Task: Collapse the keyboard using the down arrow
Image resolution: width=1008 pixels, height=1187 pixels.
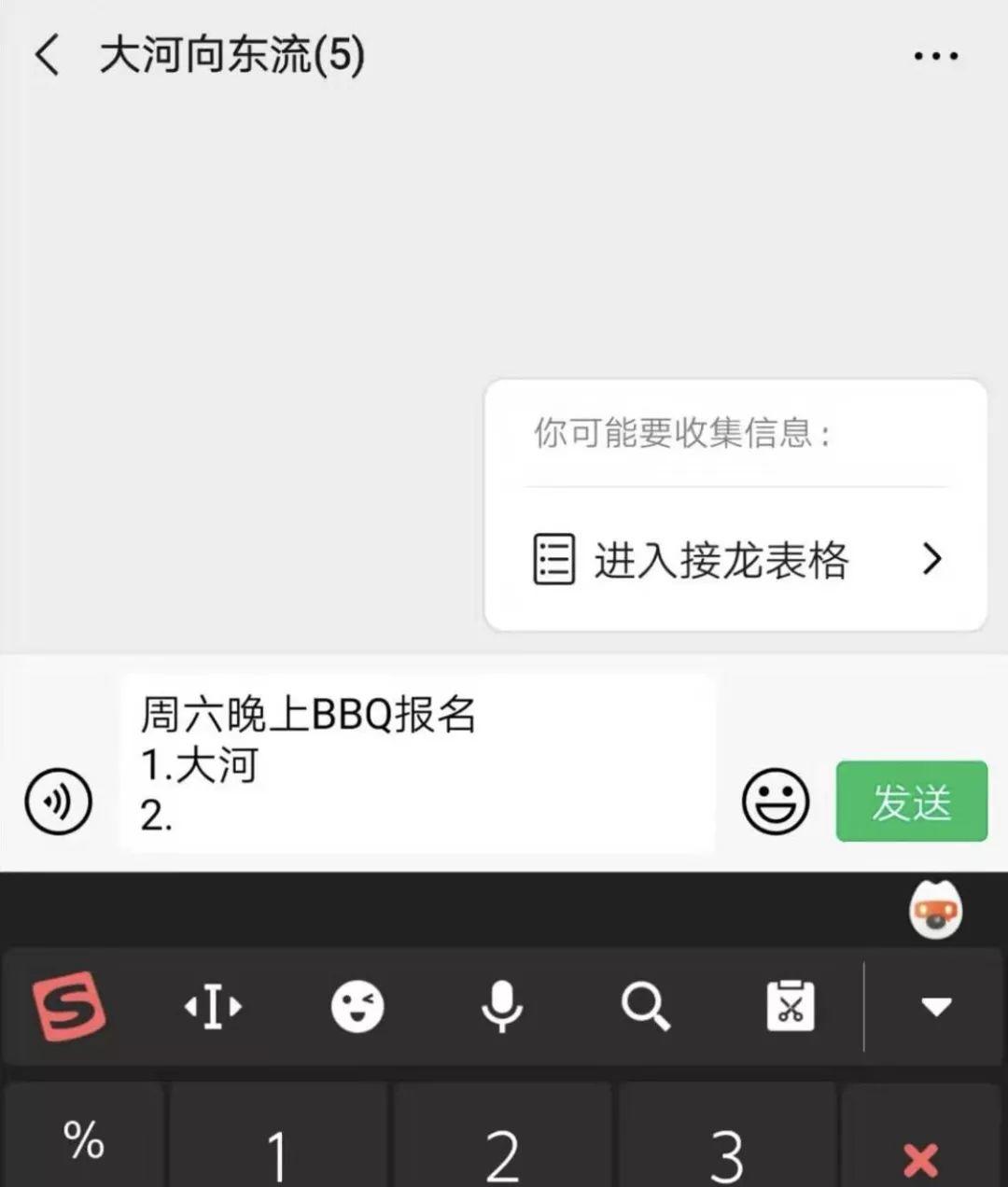Action: tap(936, 1008)
